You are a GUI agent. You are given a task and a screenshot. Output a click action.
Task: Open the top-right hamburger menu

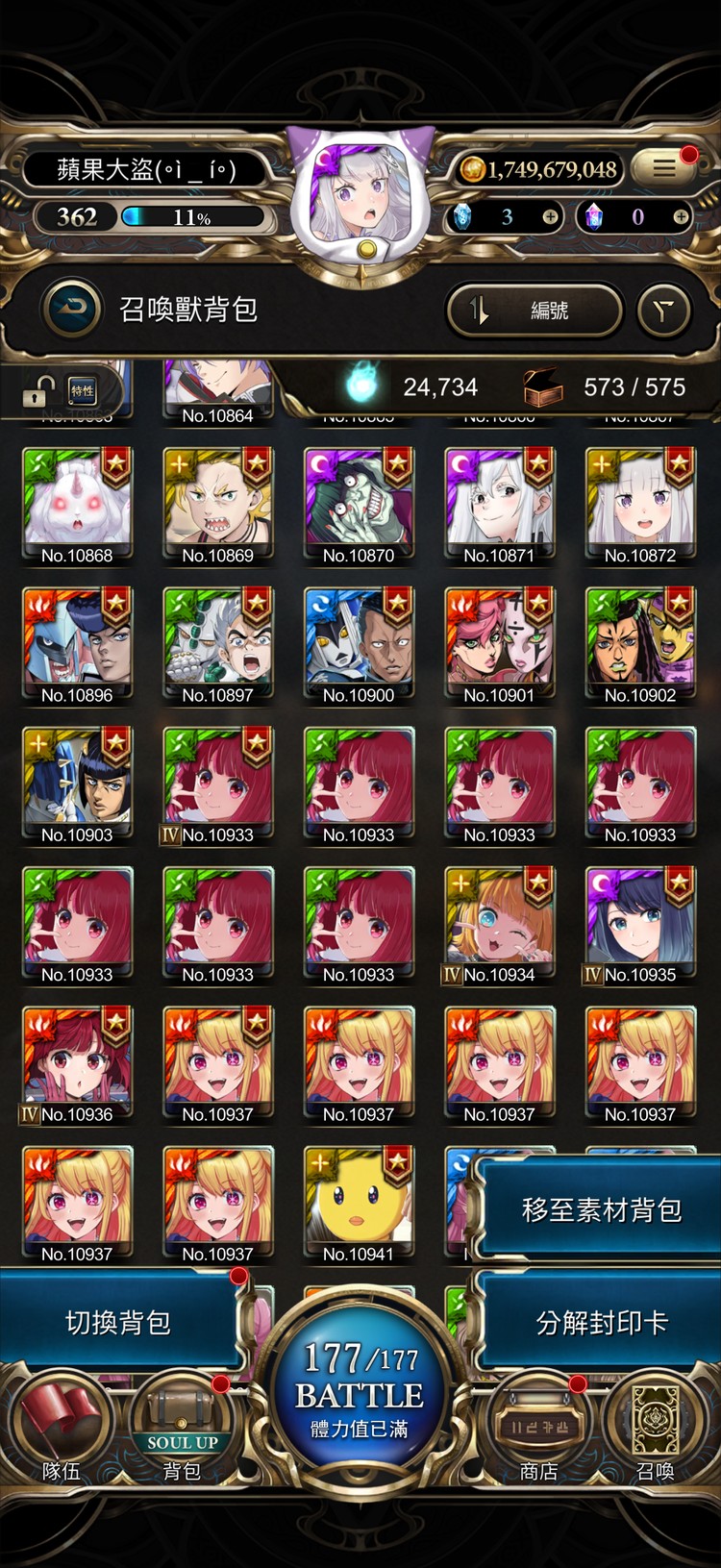[664, 168]
